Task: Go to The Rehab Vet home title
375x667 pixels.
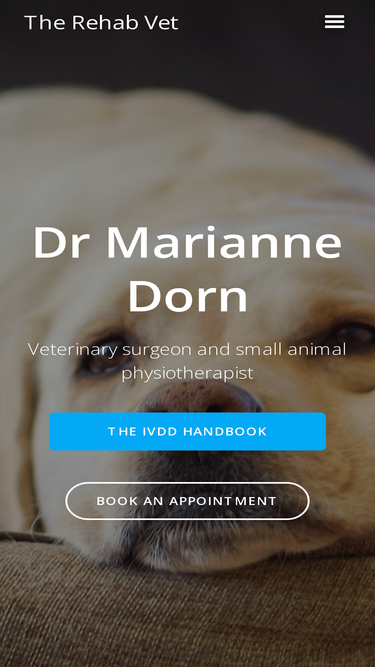Action: [x=102, y=23]
